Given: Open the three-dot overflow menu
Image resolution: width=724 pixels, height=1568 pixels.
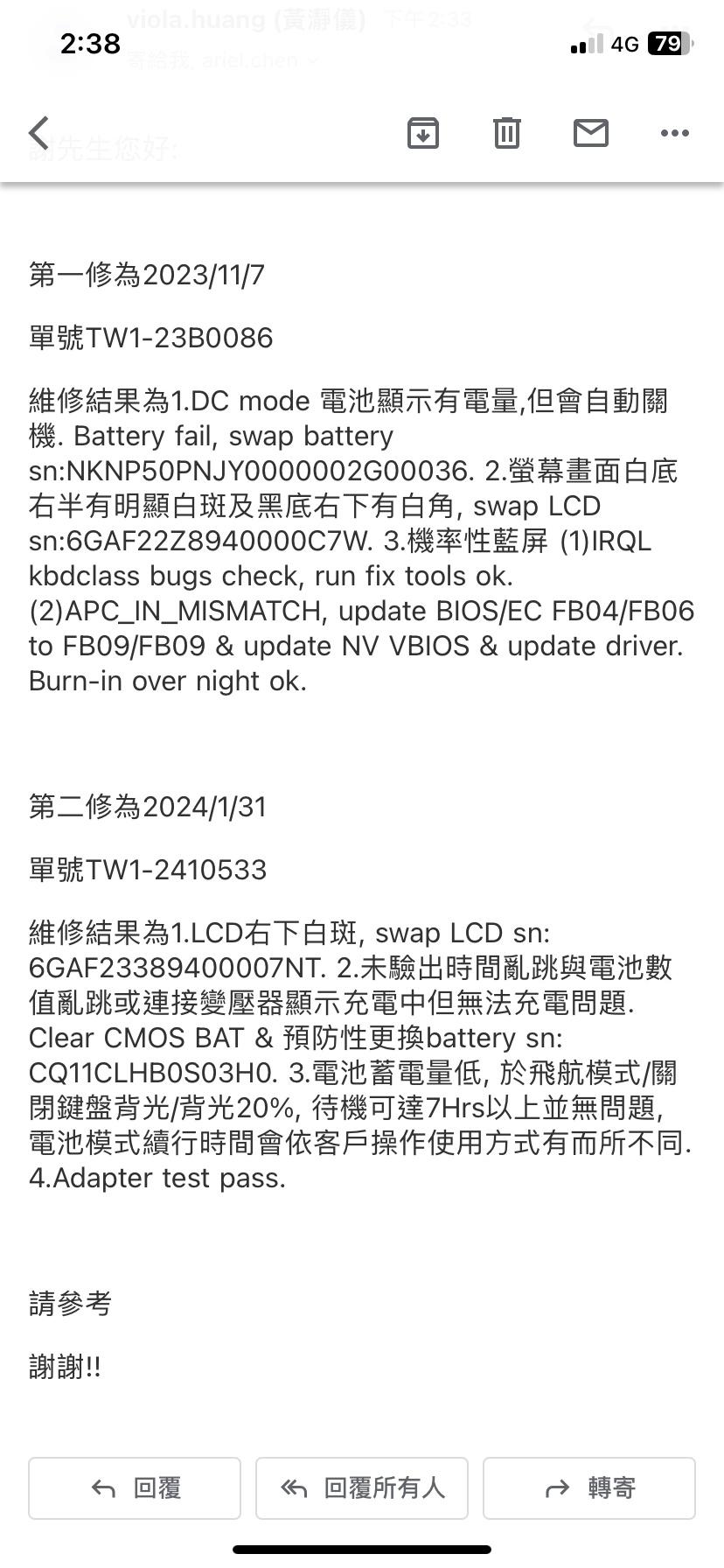Looking at the screenshot, I should (x=674, y=133).
